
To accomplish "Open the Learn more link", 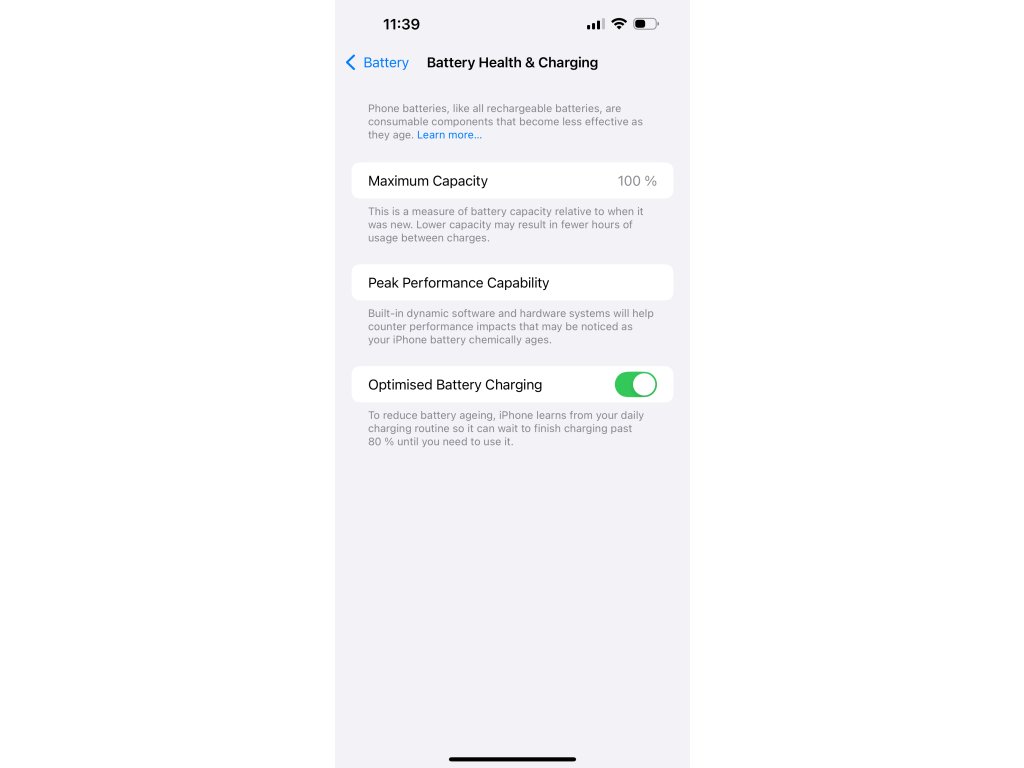I will [449, 135].
